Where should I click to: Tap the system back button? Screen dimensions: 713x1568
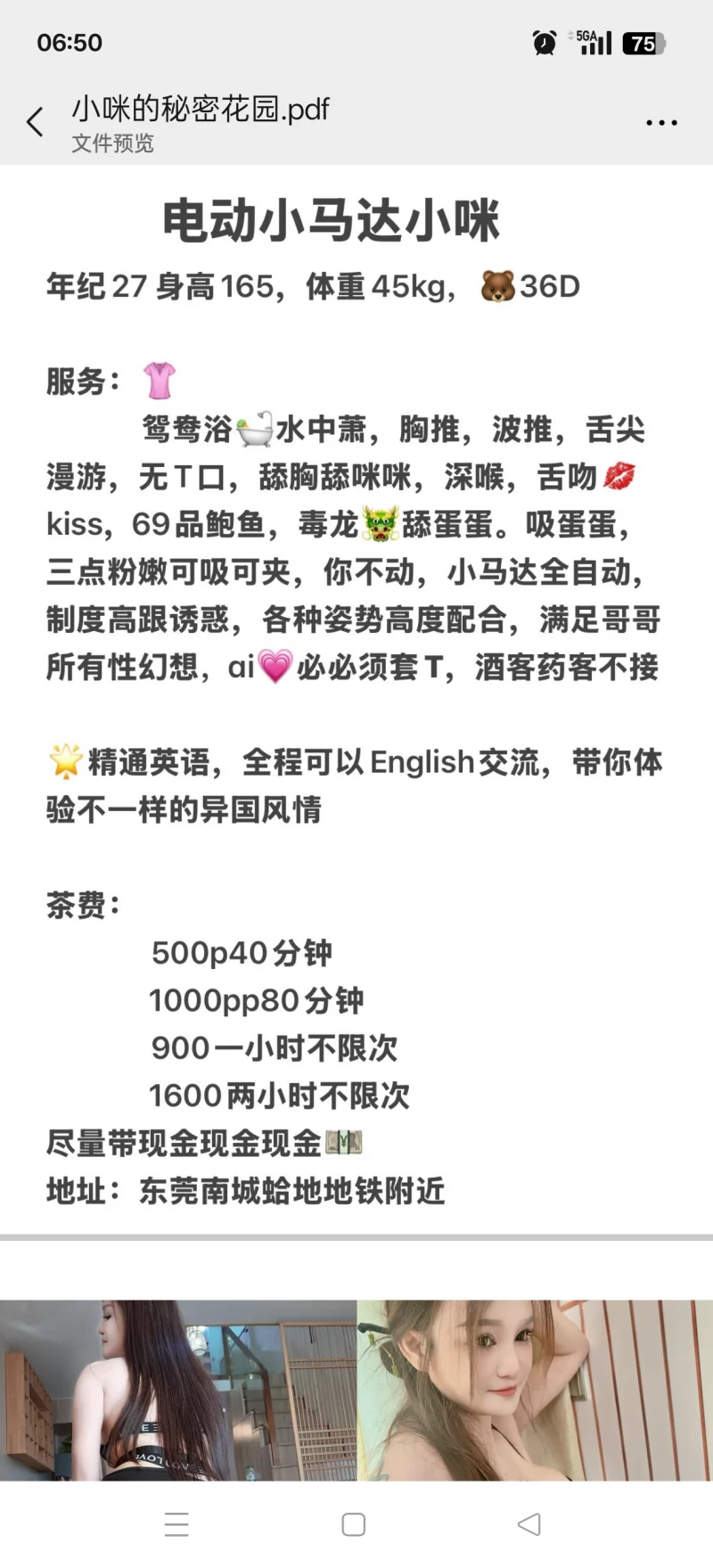point(529,1524)
